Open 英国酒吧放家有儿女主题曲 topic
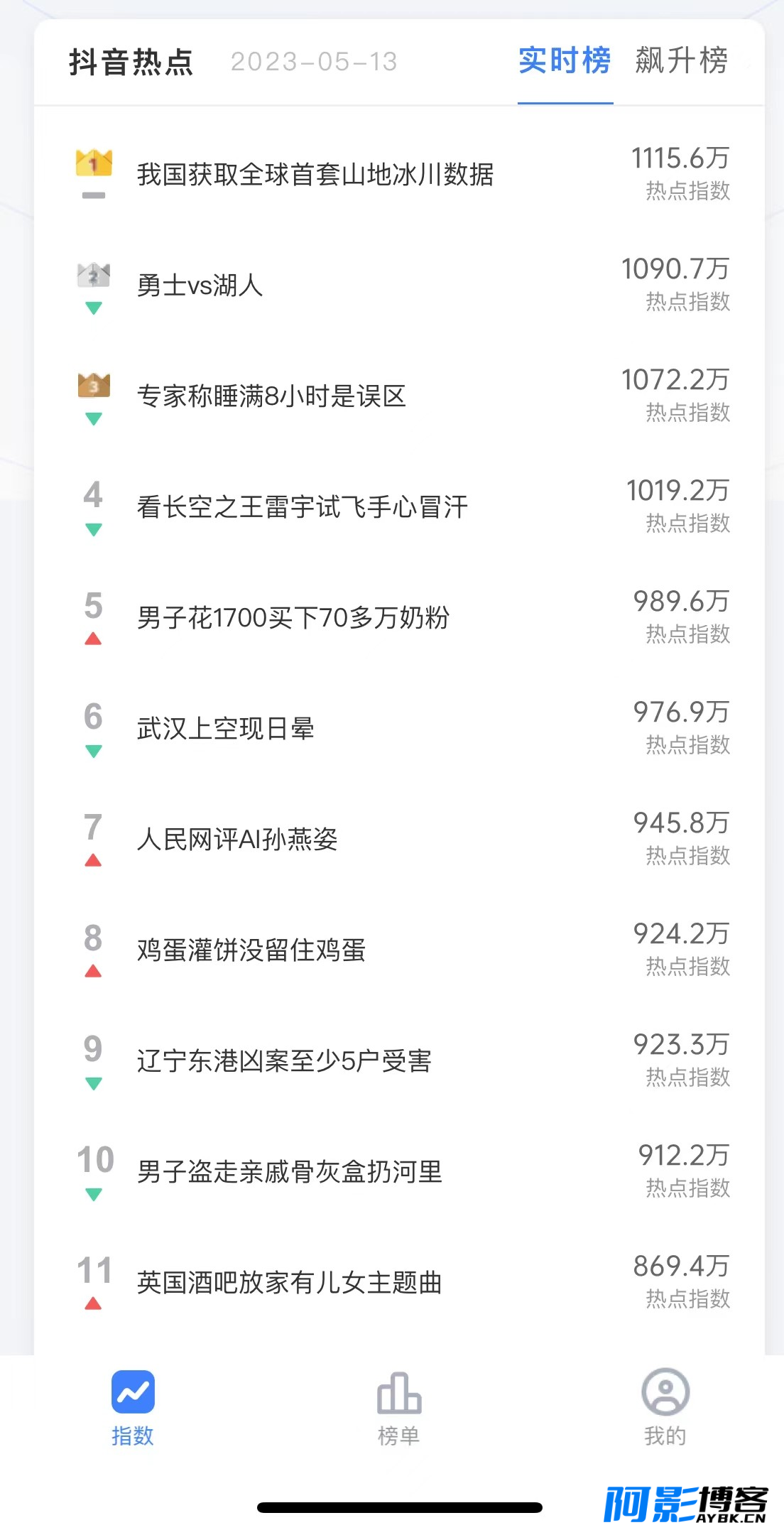The height and width of the screenshot is (1530, 784). click(x=399, y=1282)
